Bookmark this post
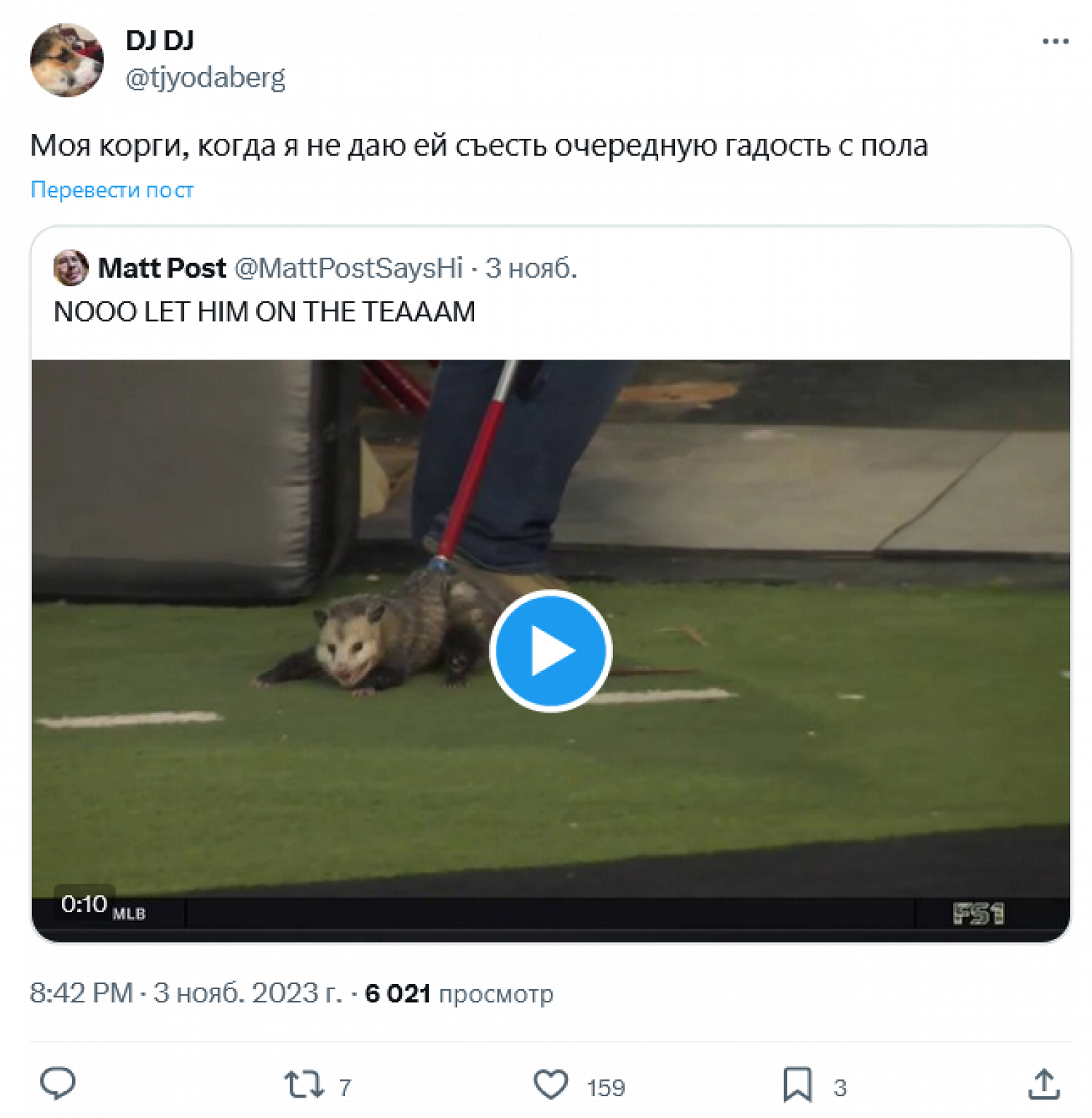 [x=797, y=1085]
